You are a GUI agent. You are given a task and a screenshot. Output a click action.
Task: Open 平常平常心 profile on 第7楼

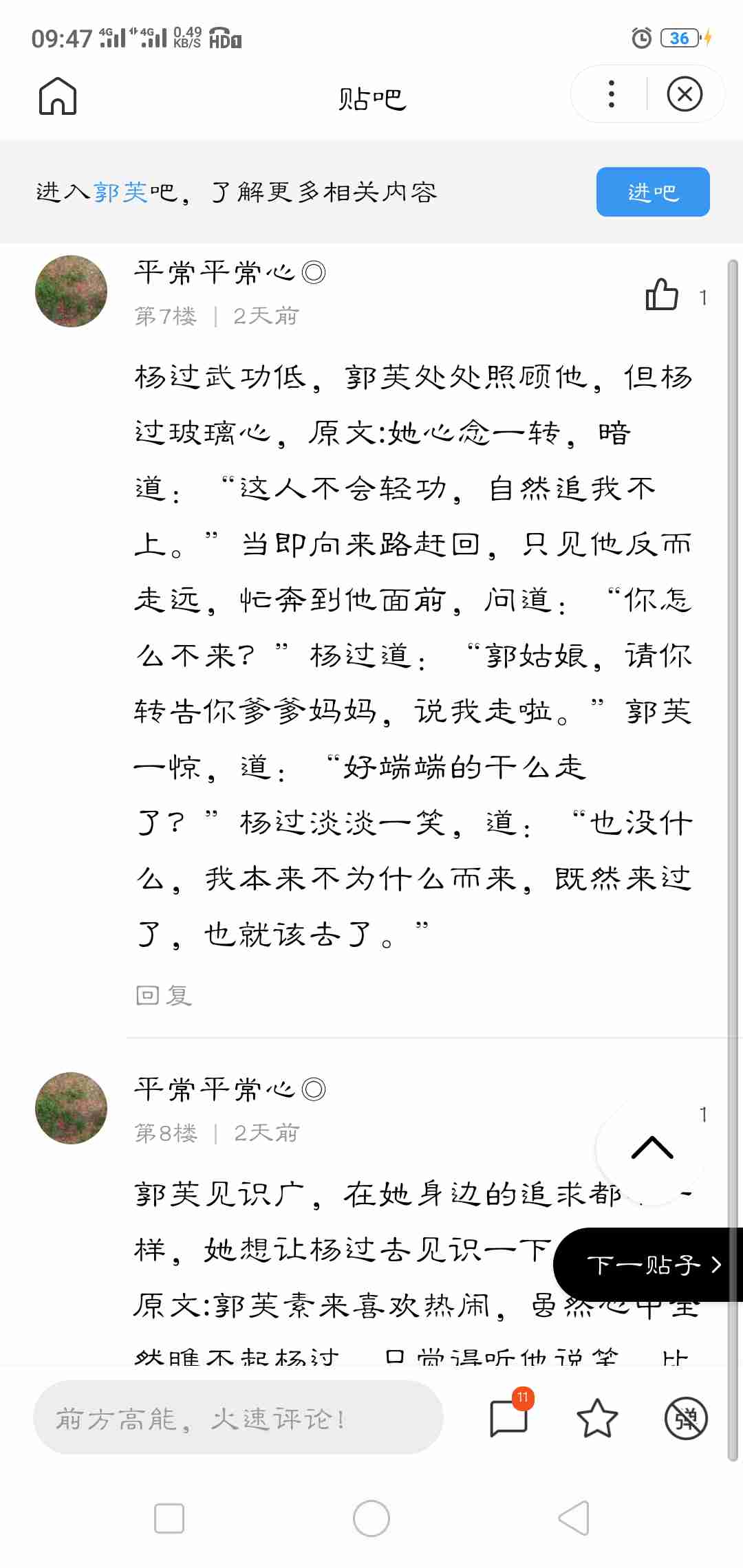click(214, 273)
